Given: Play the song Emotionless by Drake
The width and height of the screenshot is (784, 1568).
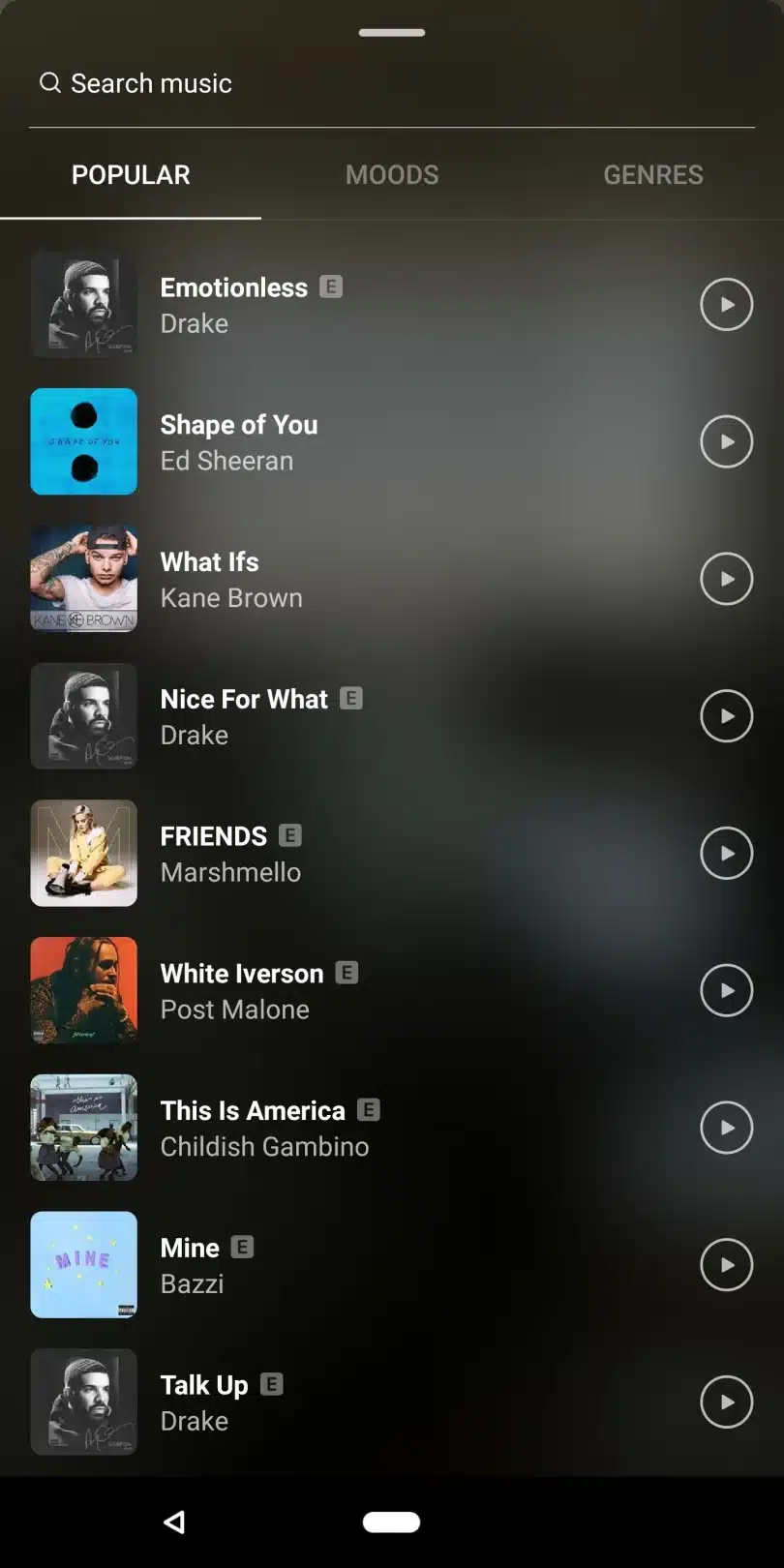Looking at the screenshot, I should click(x=726, y=304).
